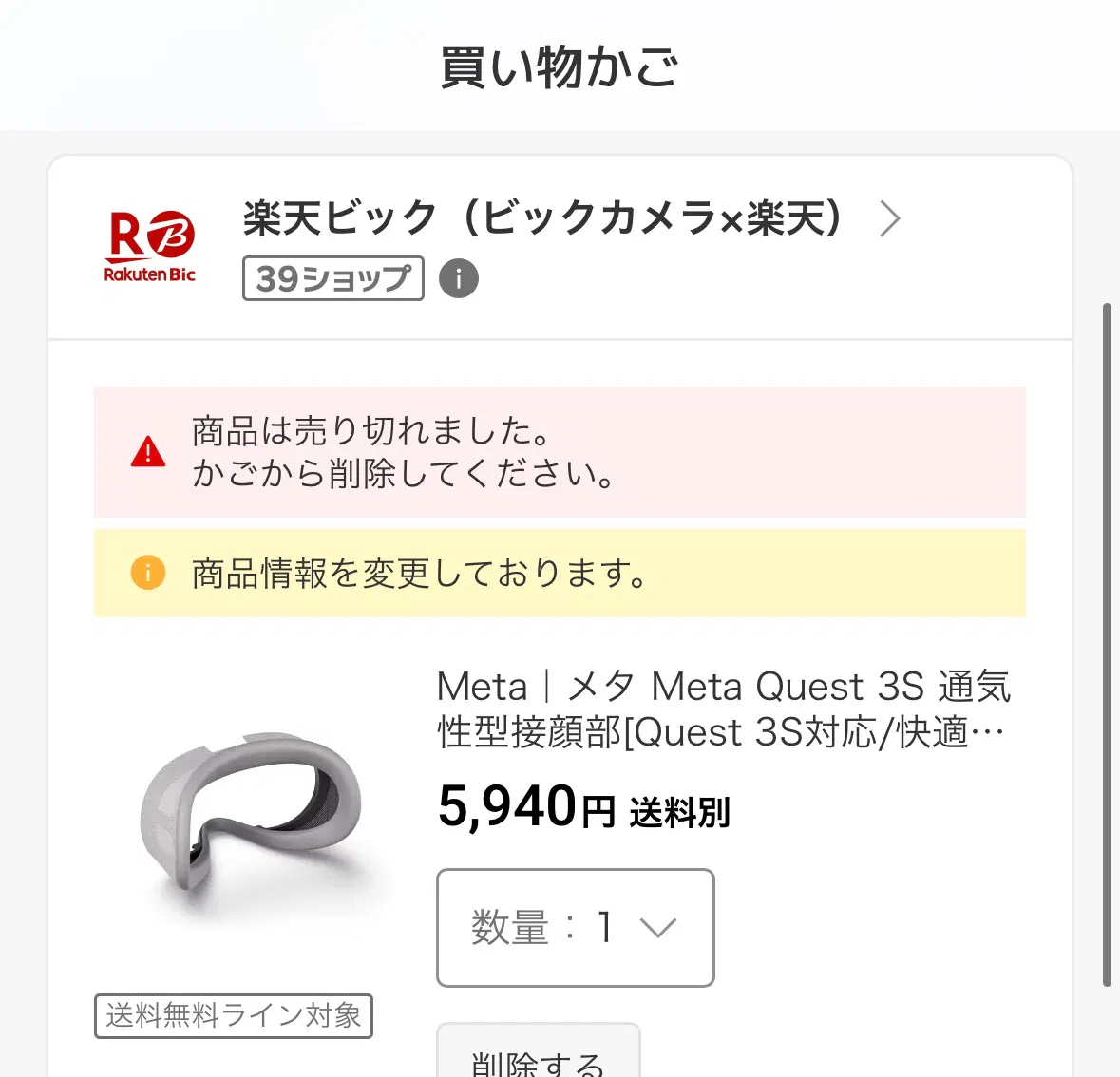Open the 数量 quantity dropdown
Image resolution: width=1120 pixels, height=1077 pixels.
tap(575, 927)
